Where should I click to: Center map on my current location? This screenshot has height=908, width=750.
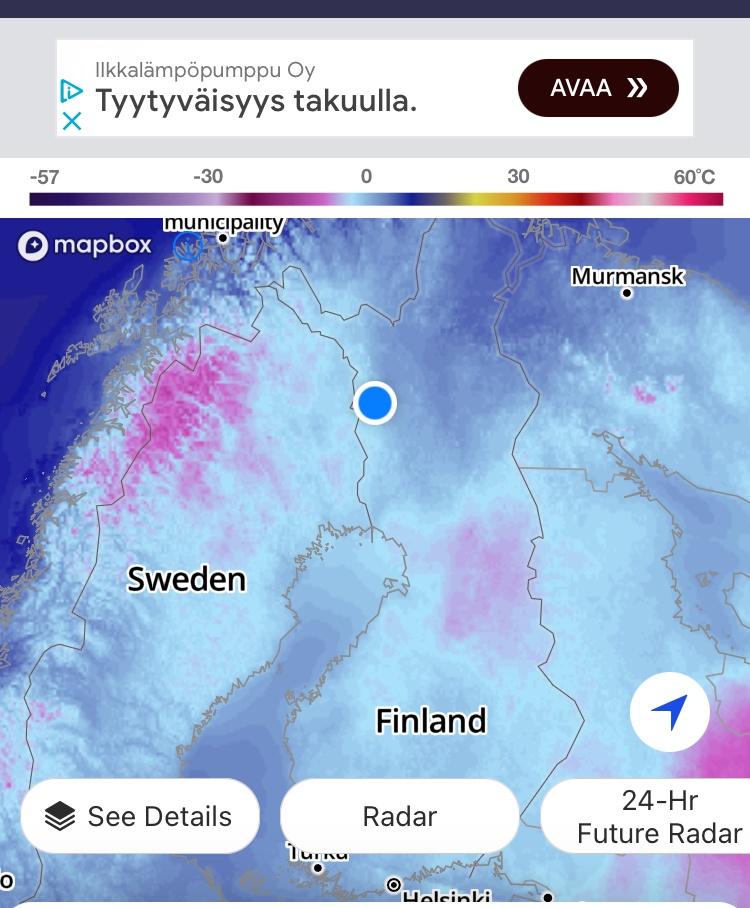tap(669, 712)
